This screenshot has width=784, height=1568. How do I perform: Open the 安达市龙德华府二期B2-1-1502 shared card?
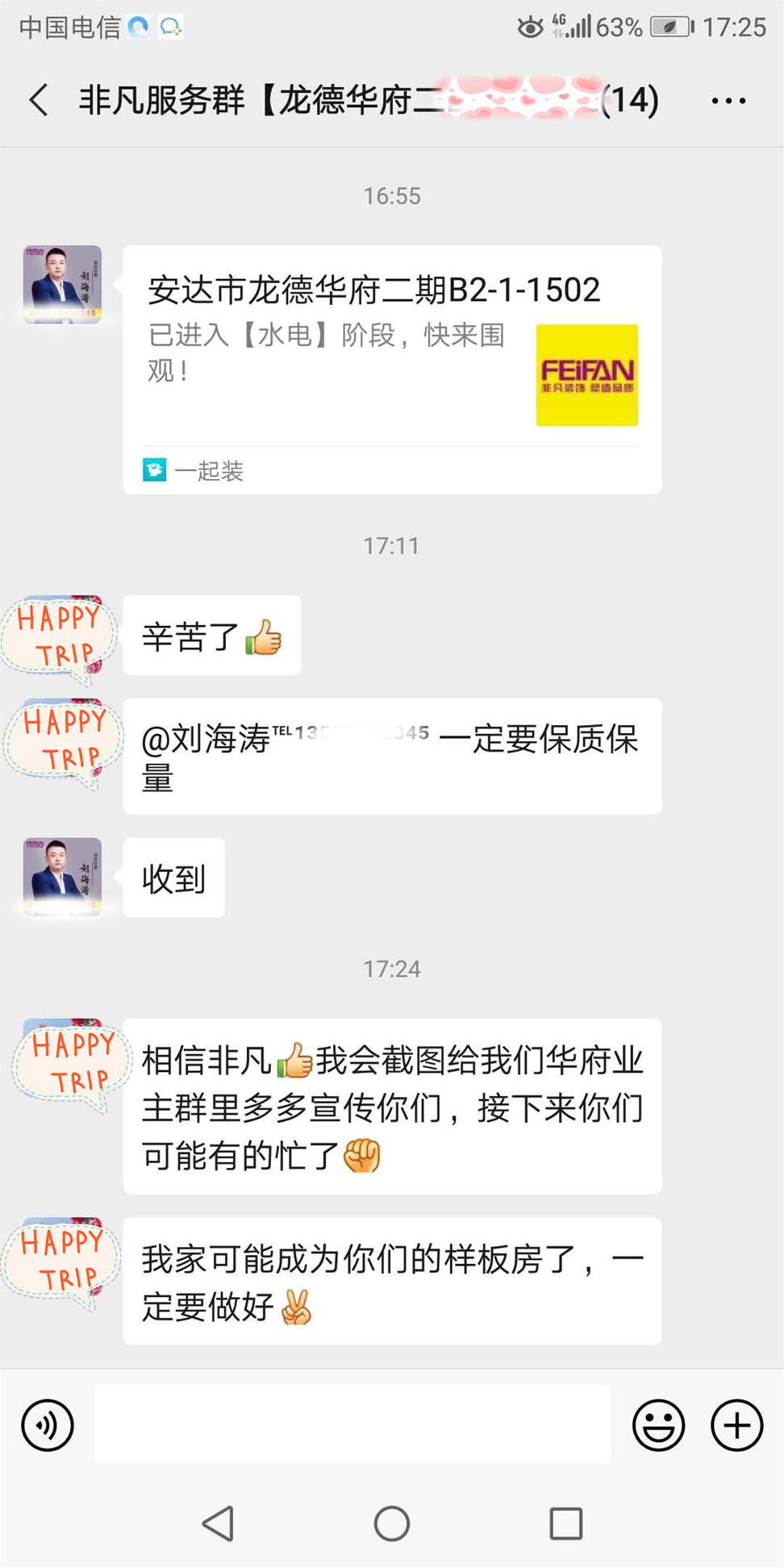(392, 369)
